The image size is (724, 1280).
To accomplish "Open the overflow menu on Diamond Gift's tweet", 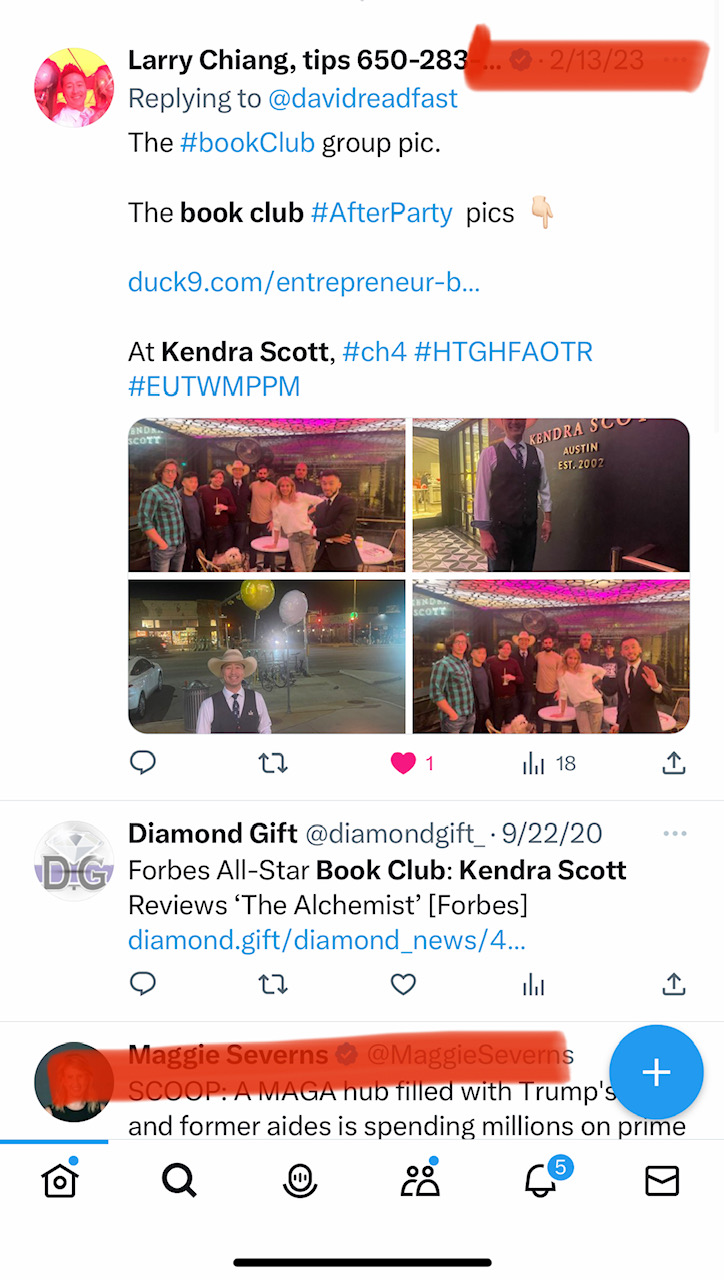I will pos(675,834).
